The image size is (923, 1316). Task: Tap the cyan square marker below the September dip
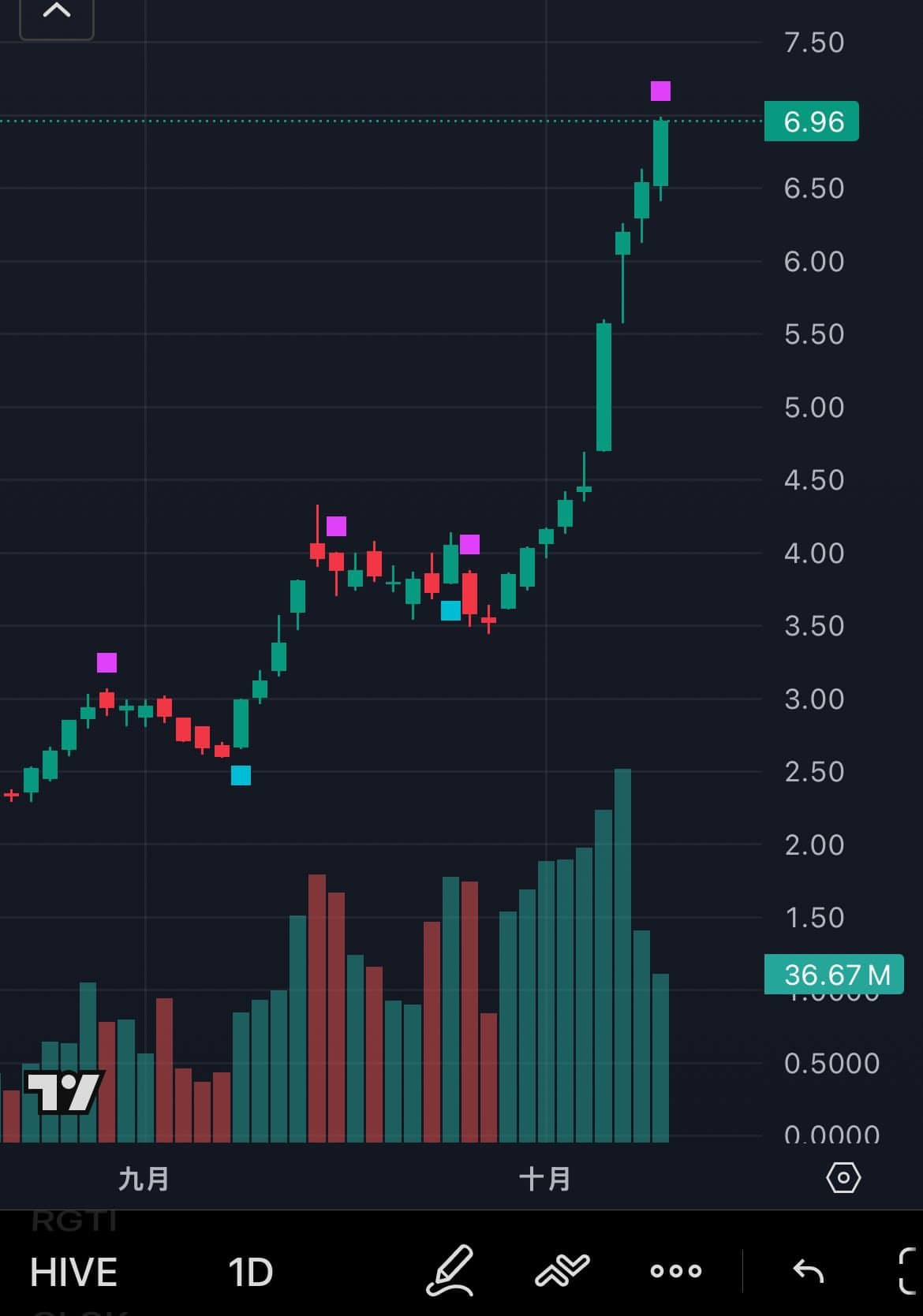pos(242,776)
